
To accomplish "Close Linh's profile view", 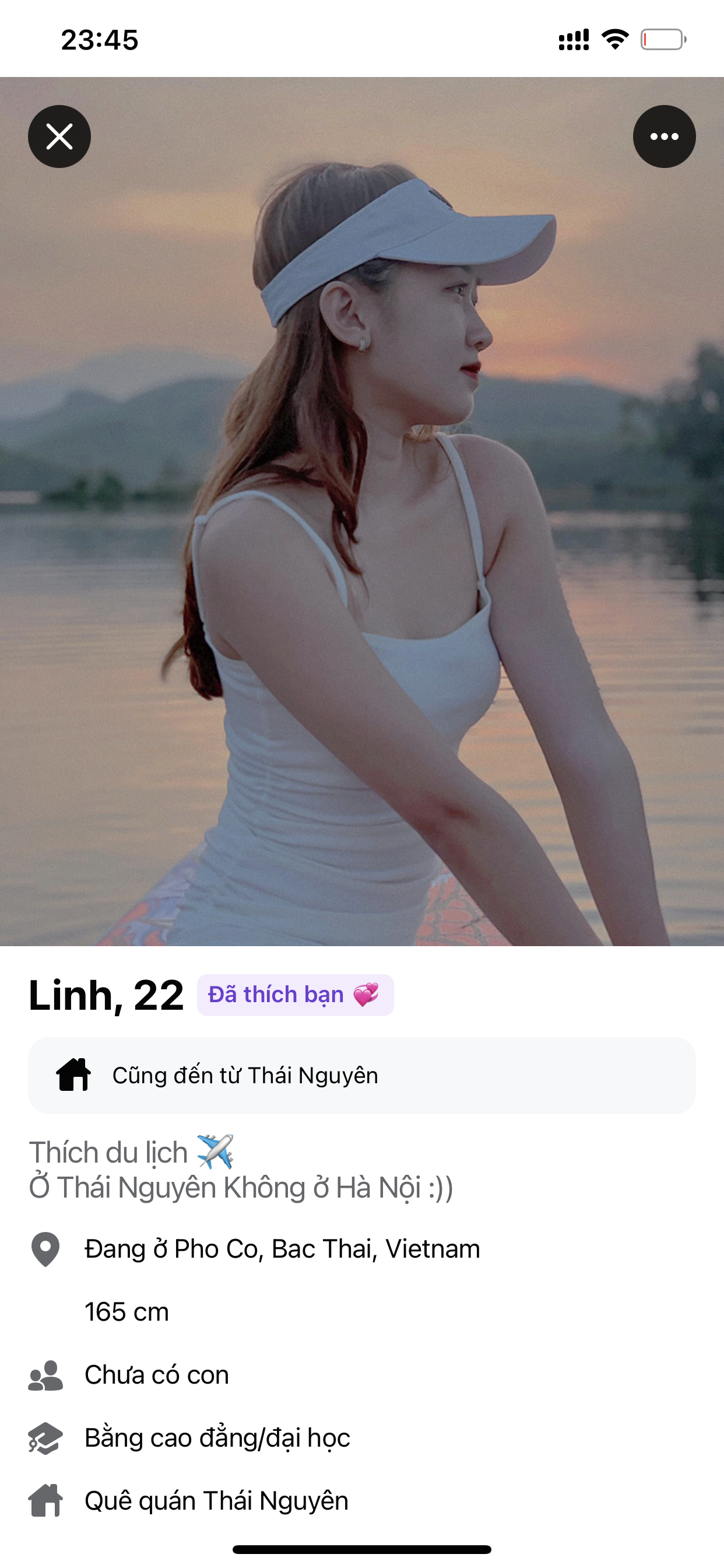I will pyautogui.click(x=59, y=136).
